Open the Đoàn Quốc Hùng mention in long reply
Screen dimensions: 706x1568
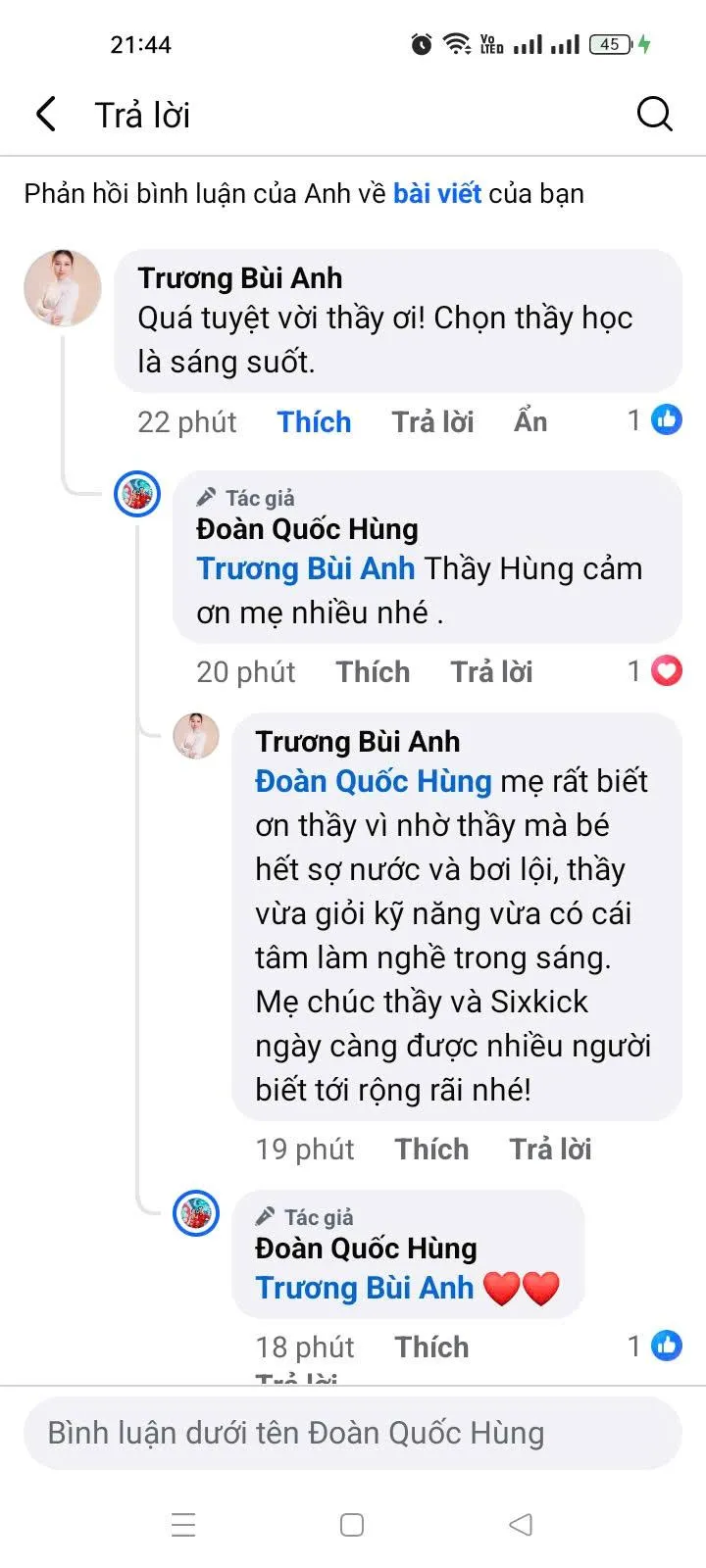click(x=373, y=781)
